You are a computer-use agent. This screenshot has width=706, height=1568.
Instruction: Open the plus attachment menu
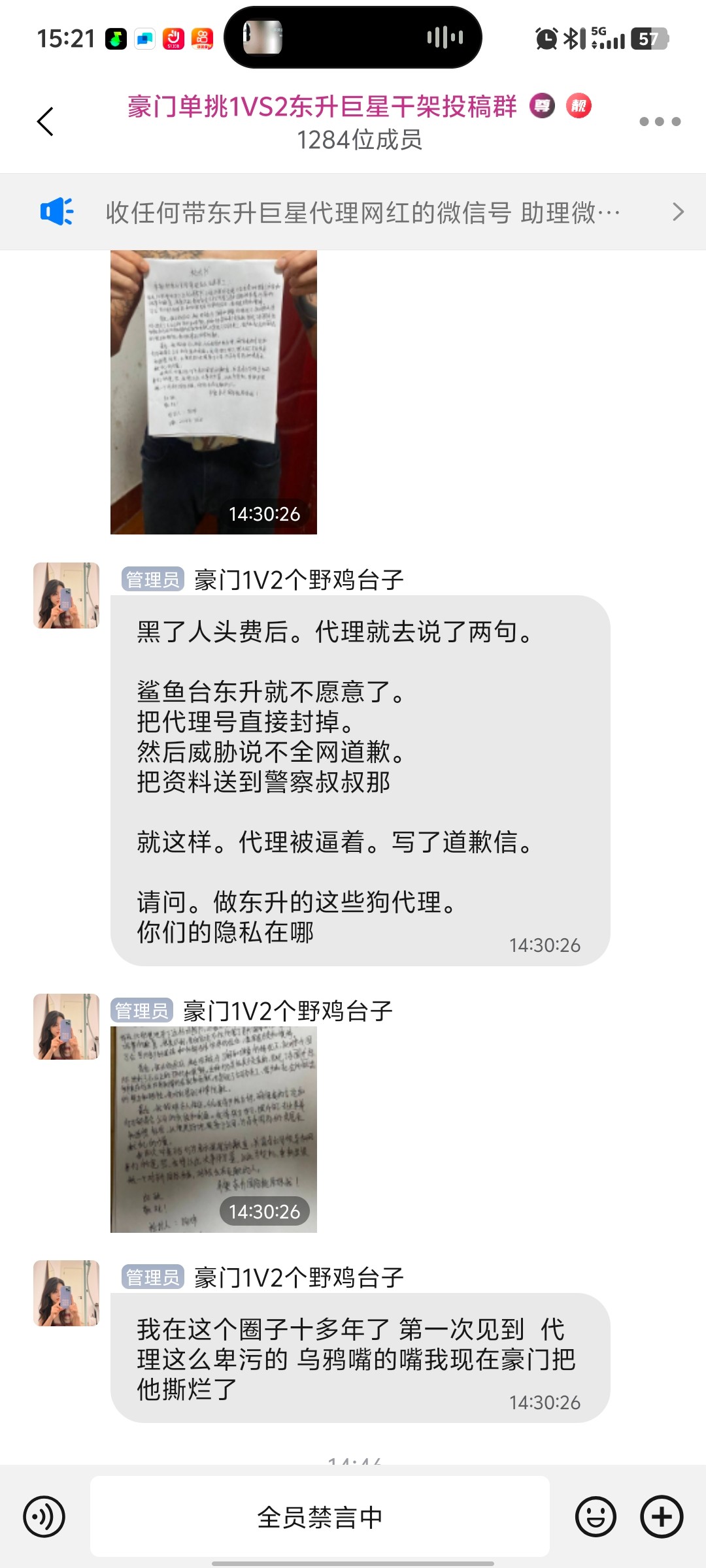coord(661,1516)
